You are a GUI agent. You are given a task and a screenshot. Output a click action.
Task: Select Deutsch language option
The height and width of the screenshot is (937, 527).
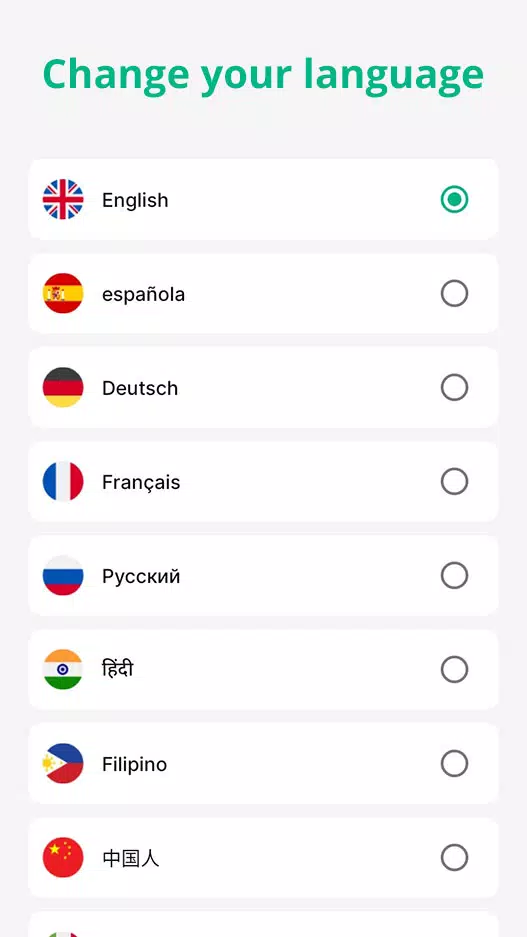tap(263, 387)
